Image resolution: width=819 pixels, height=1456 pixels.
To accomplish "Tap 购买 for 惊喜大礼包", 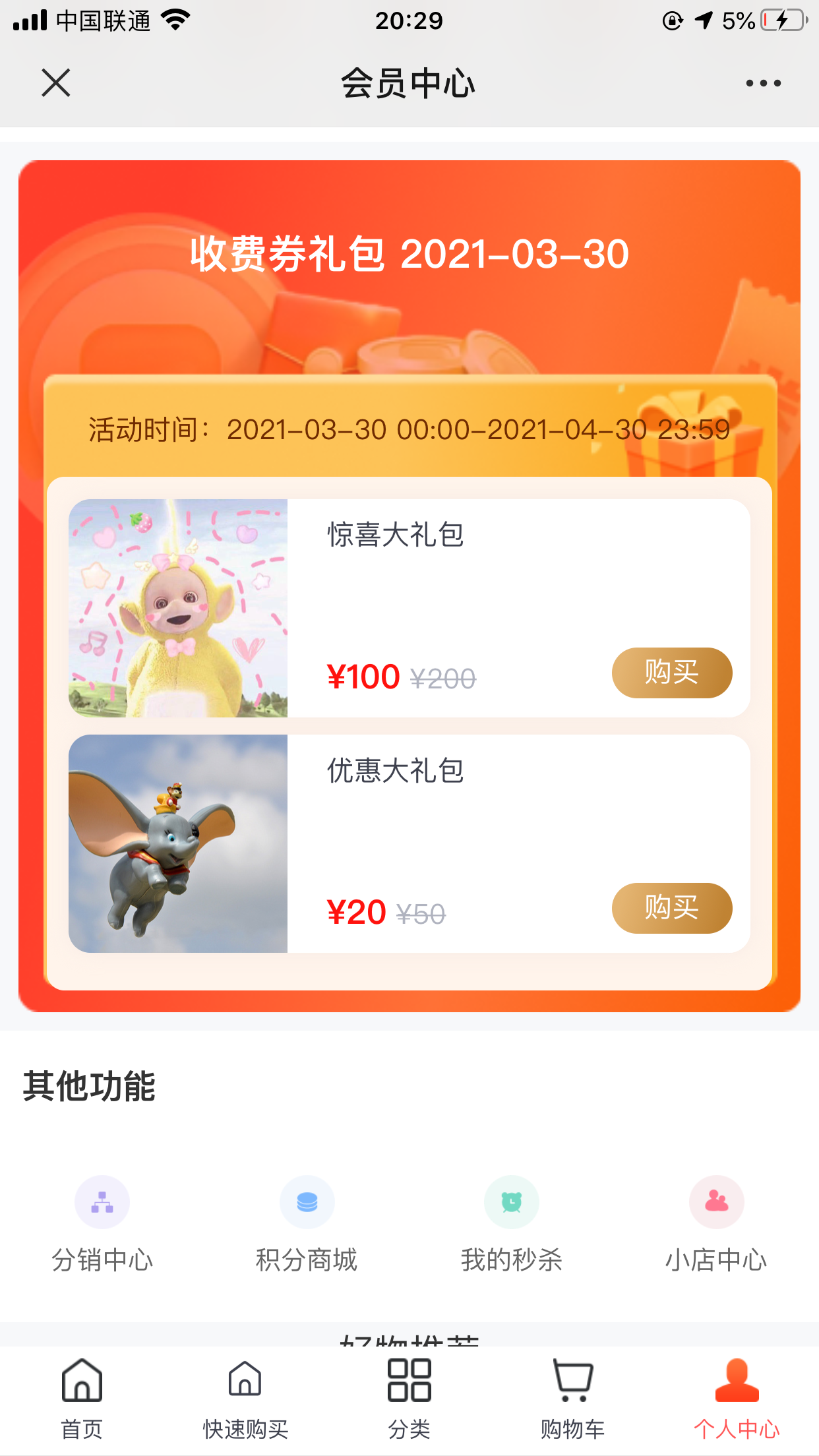I will [x=671, y=673].
